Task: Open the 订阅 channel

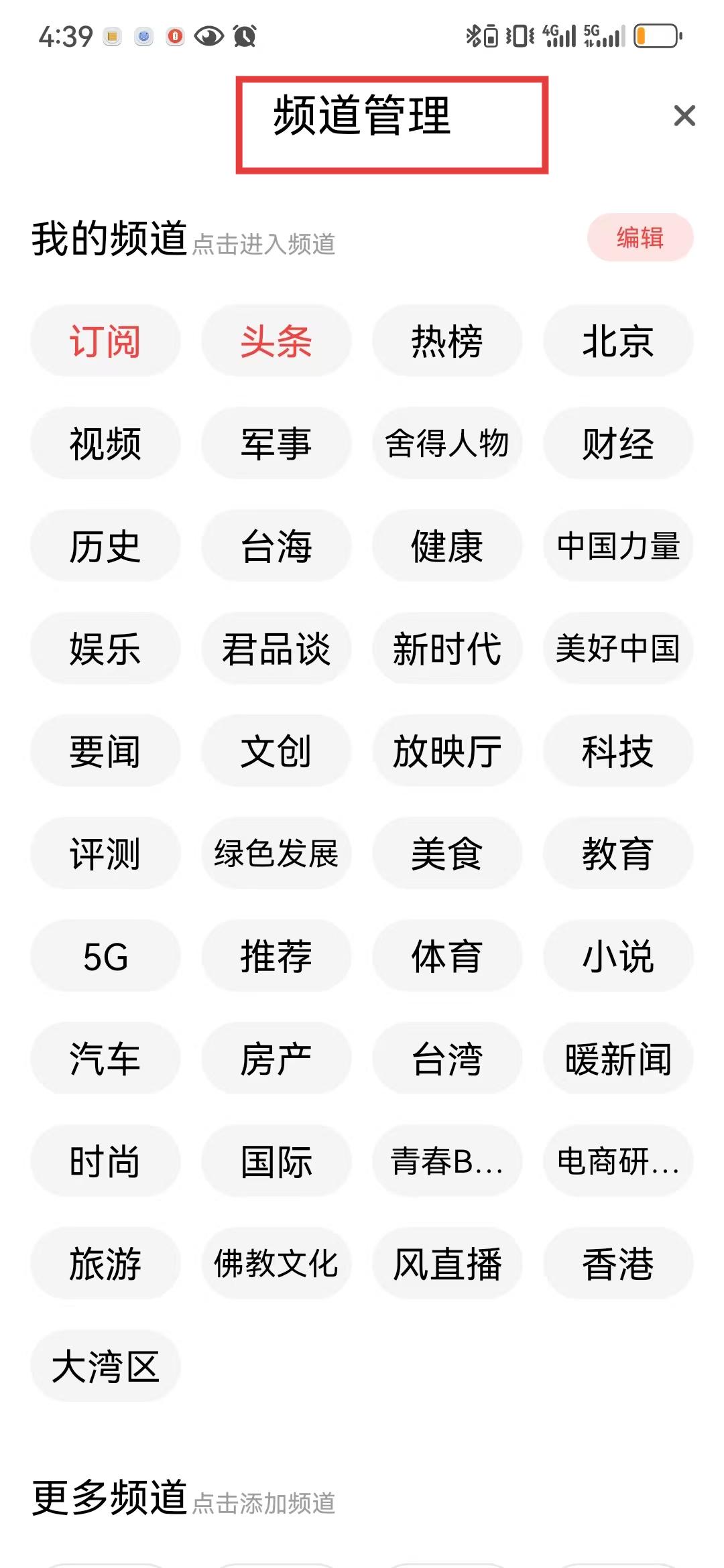Action: (105, 341)
